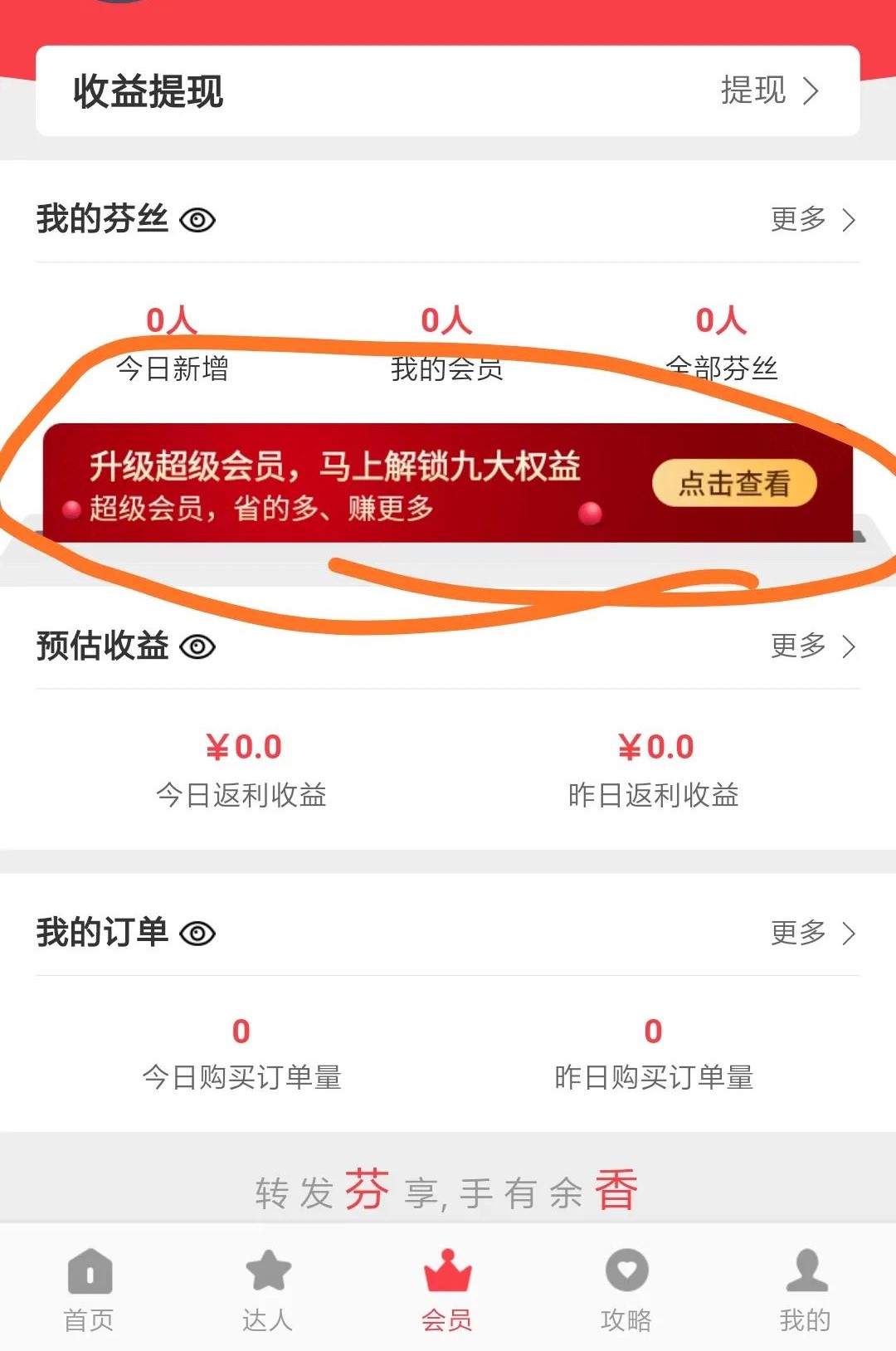
Task: Toggle visibility of 我的芬丝 numbers
Action: pos(197,220)
